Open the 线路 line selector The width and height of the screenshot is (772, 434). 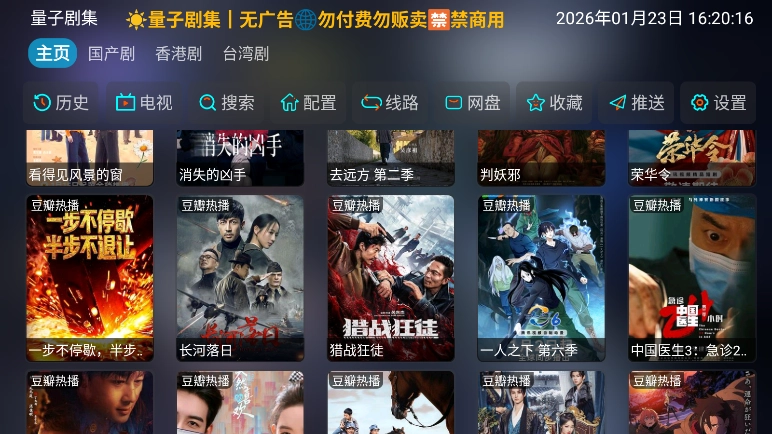coord(390,102)
